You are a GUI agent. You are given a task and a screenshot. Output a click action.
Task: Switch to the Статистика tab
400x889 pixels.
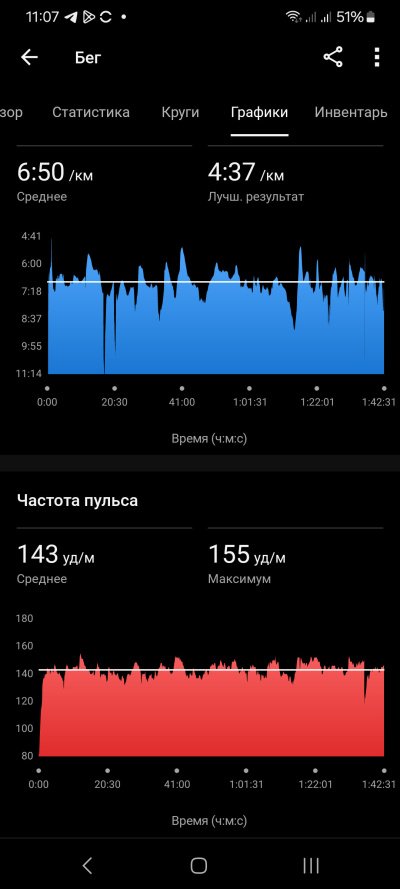[x=91, y=112]
